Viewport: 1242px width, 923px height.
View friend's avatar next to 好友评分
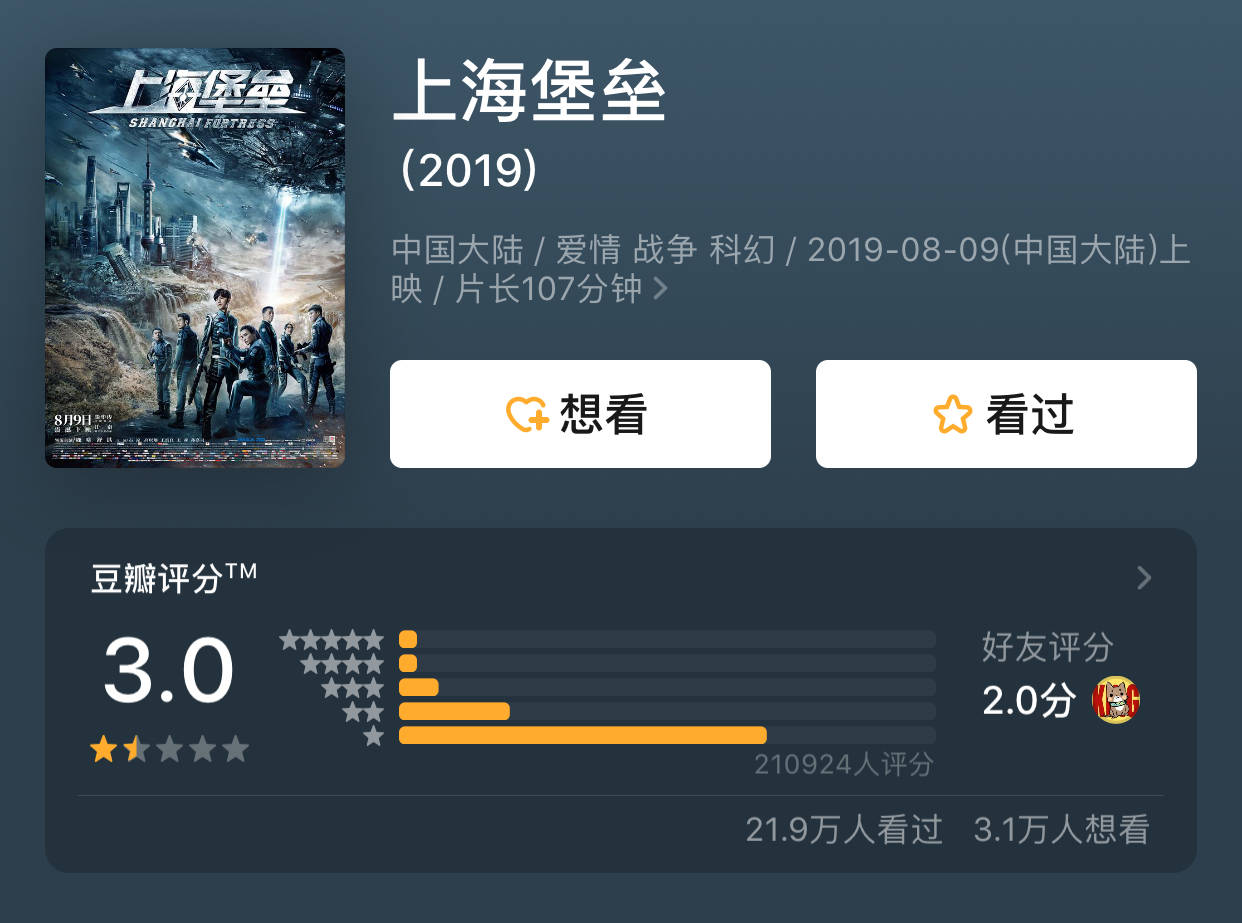coord(1117,700)
